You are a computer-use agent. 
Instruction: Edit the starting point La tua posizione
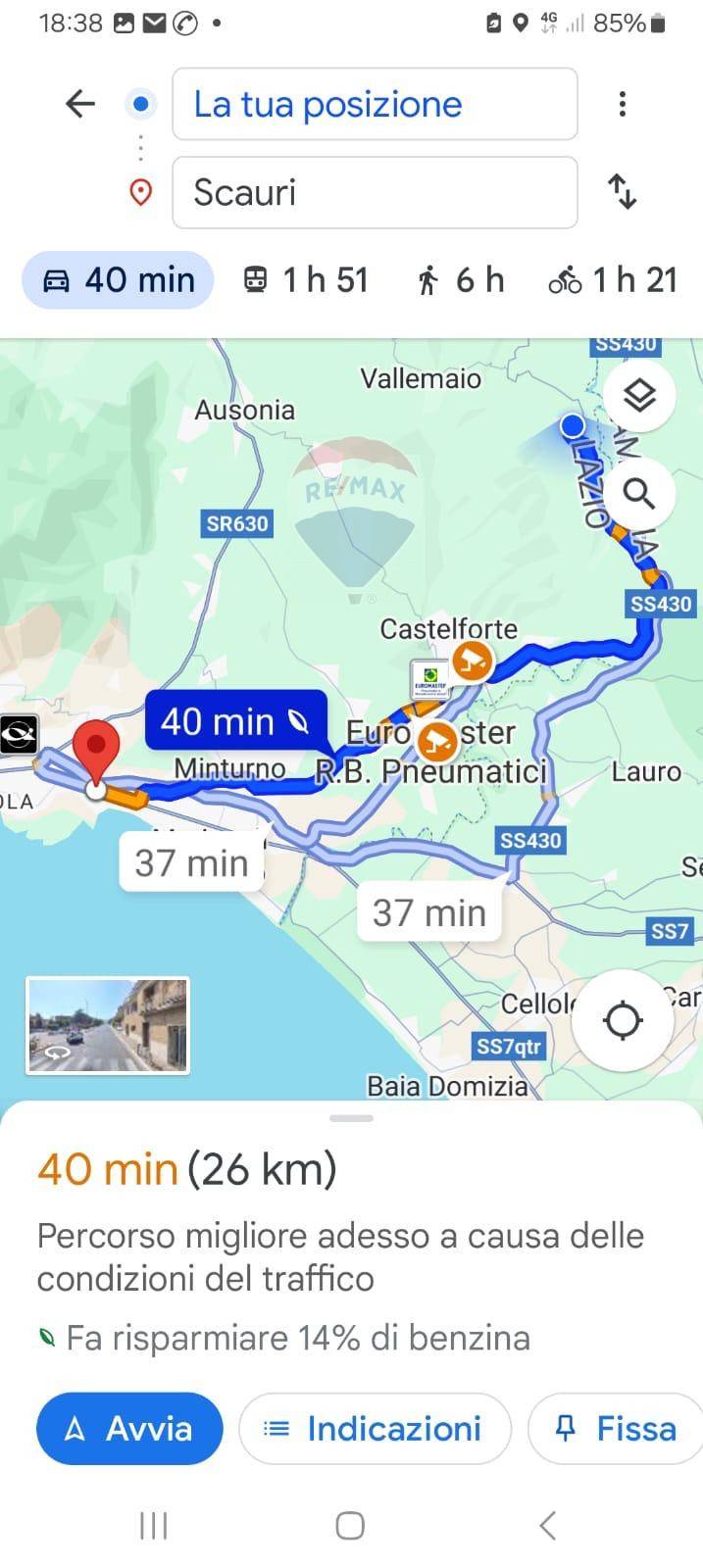pyautogui.click(x=375, y=104)
